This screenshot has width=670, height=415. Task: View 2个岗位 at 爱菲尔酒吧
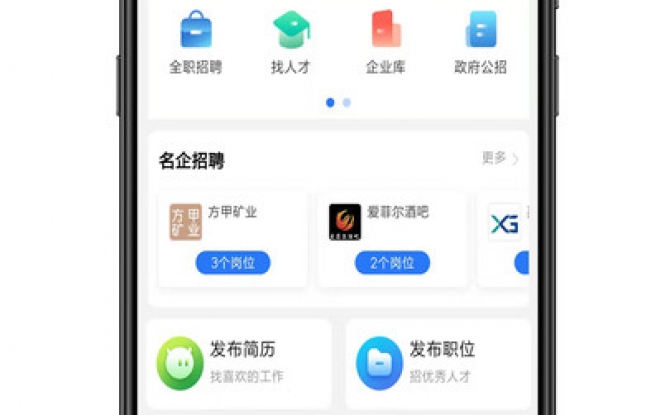click(392, 263)
